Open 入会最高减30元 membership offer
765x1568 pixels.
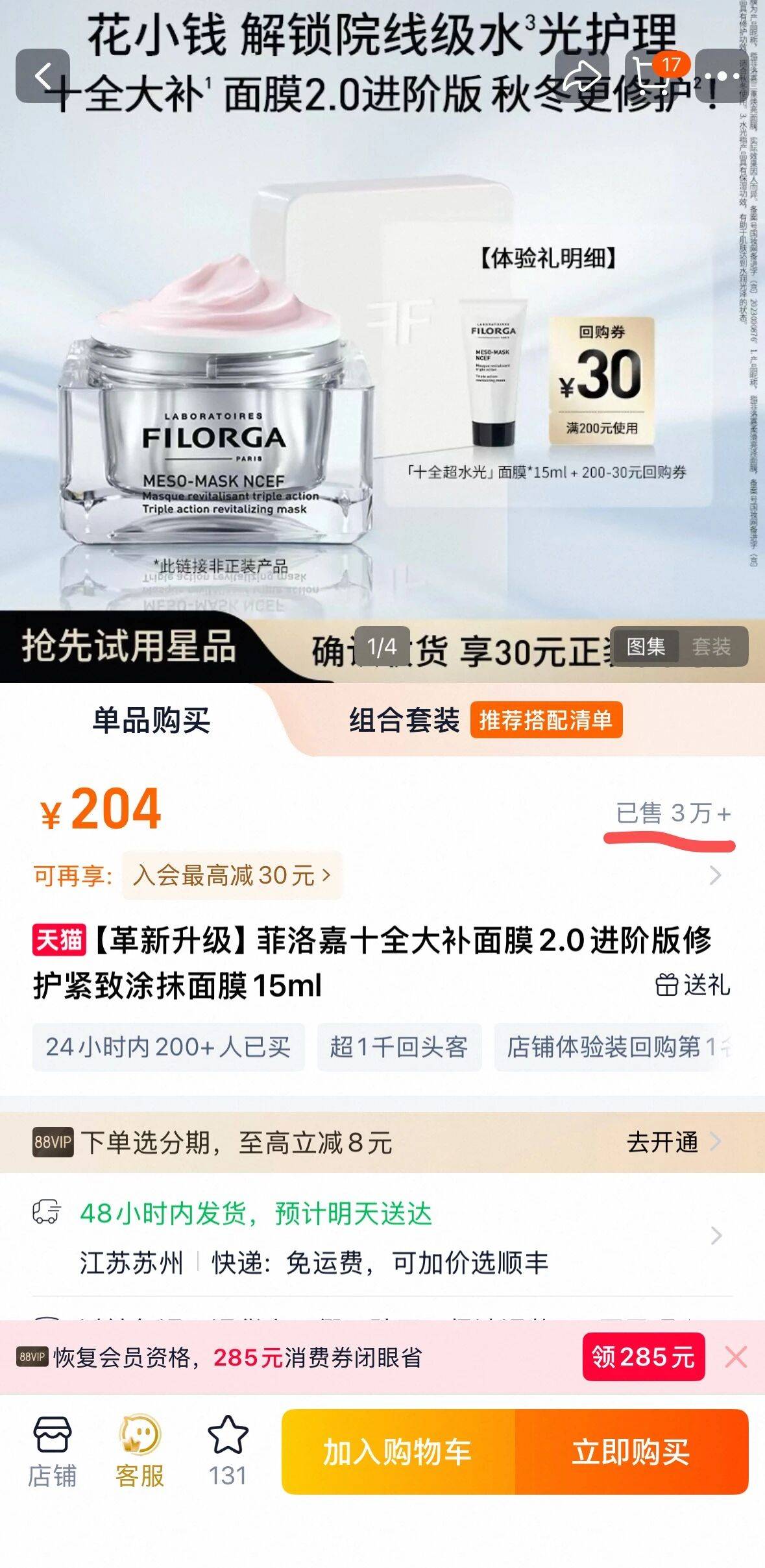tap(232, 876)
